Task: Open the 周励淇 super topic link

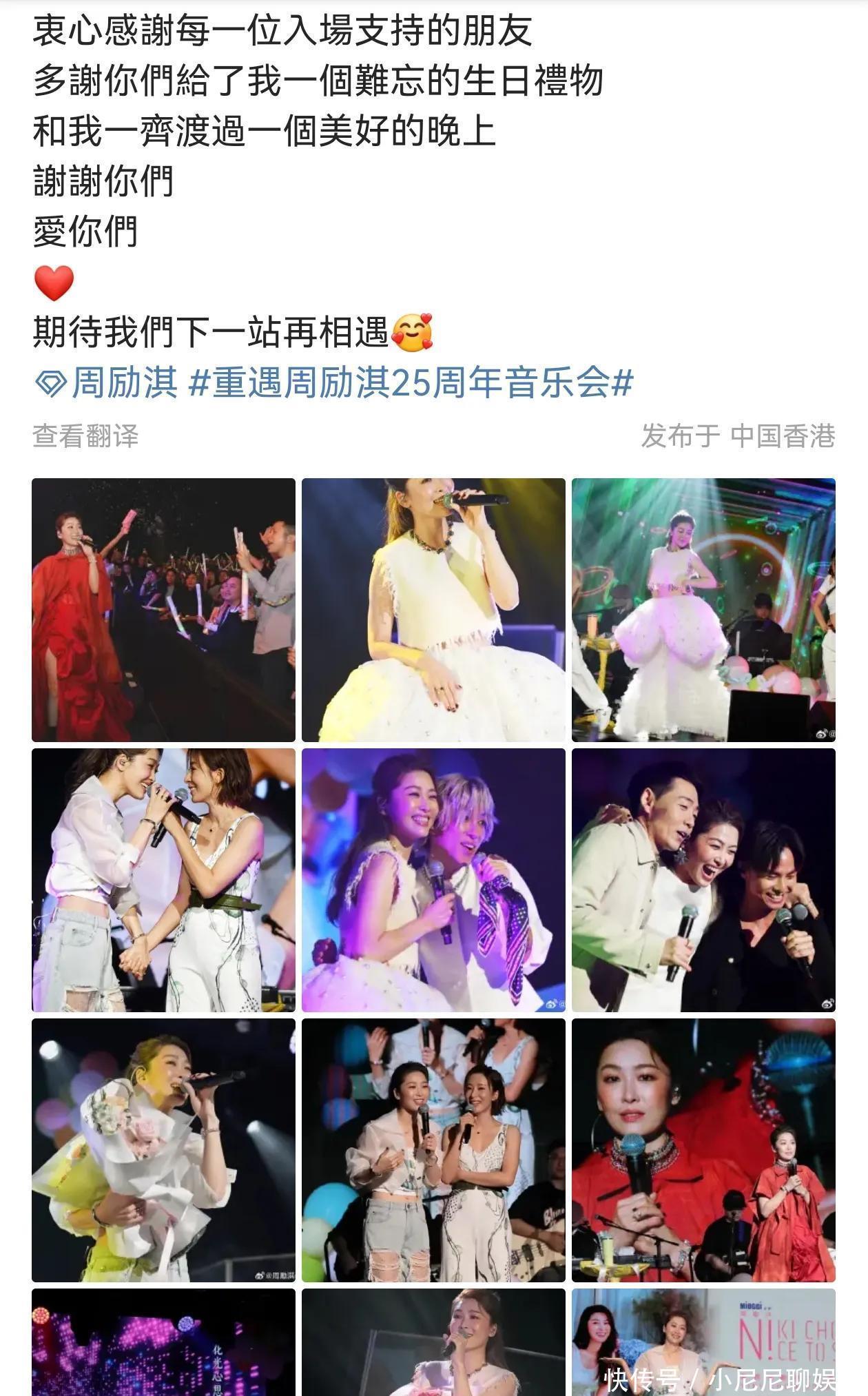Action: click(107, 382)
